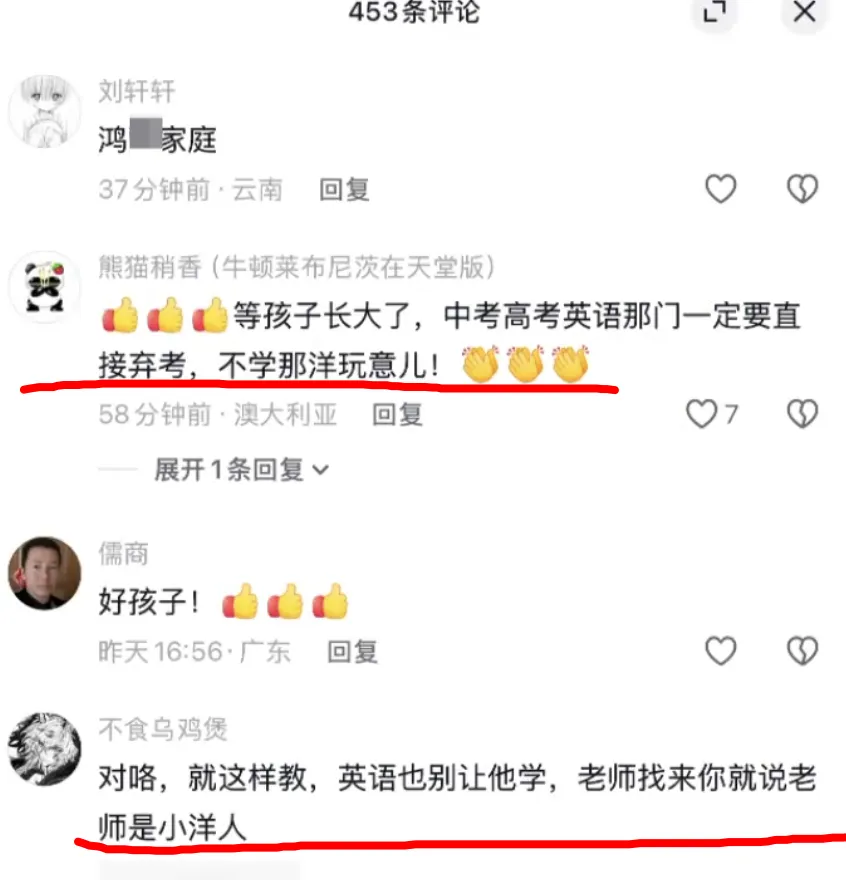Expand comments panel to full screen
The height and width of the screenshot is (880, 846).
point(715,12)
